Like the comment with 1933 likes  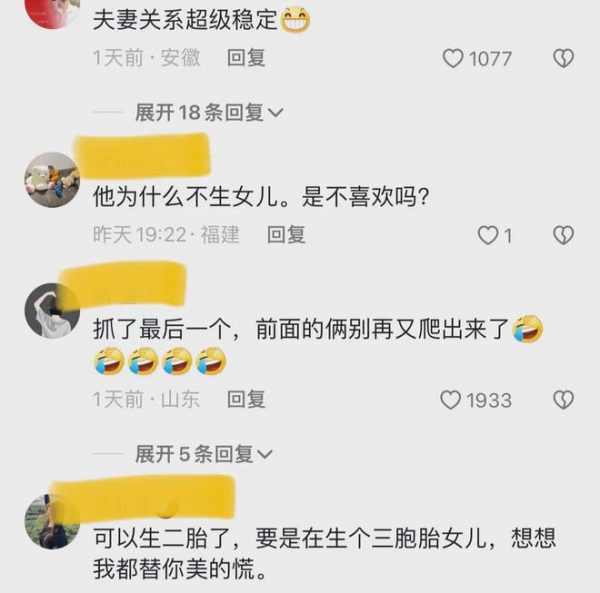tap(452, 400)
